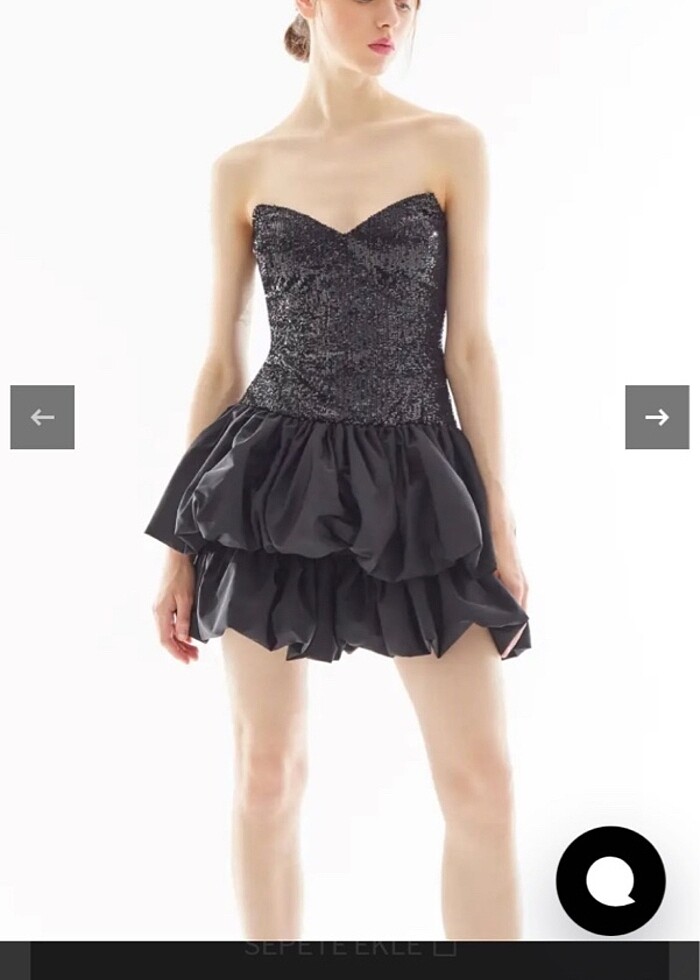Add the dress with SEPETE EKLE
Screen dimensions: 700x980
[350, 950]
